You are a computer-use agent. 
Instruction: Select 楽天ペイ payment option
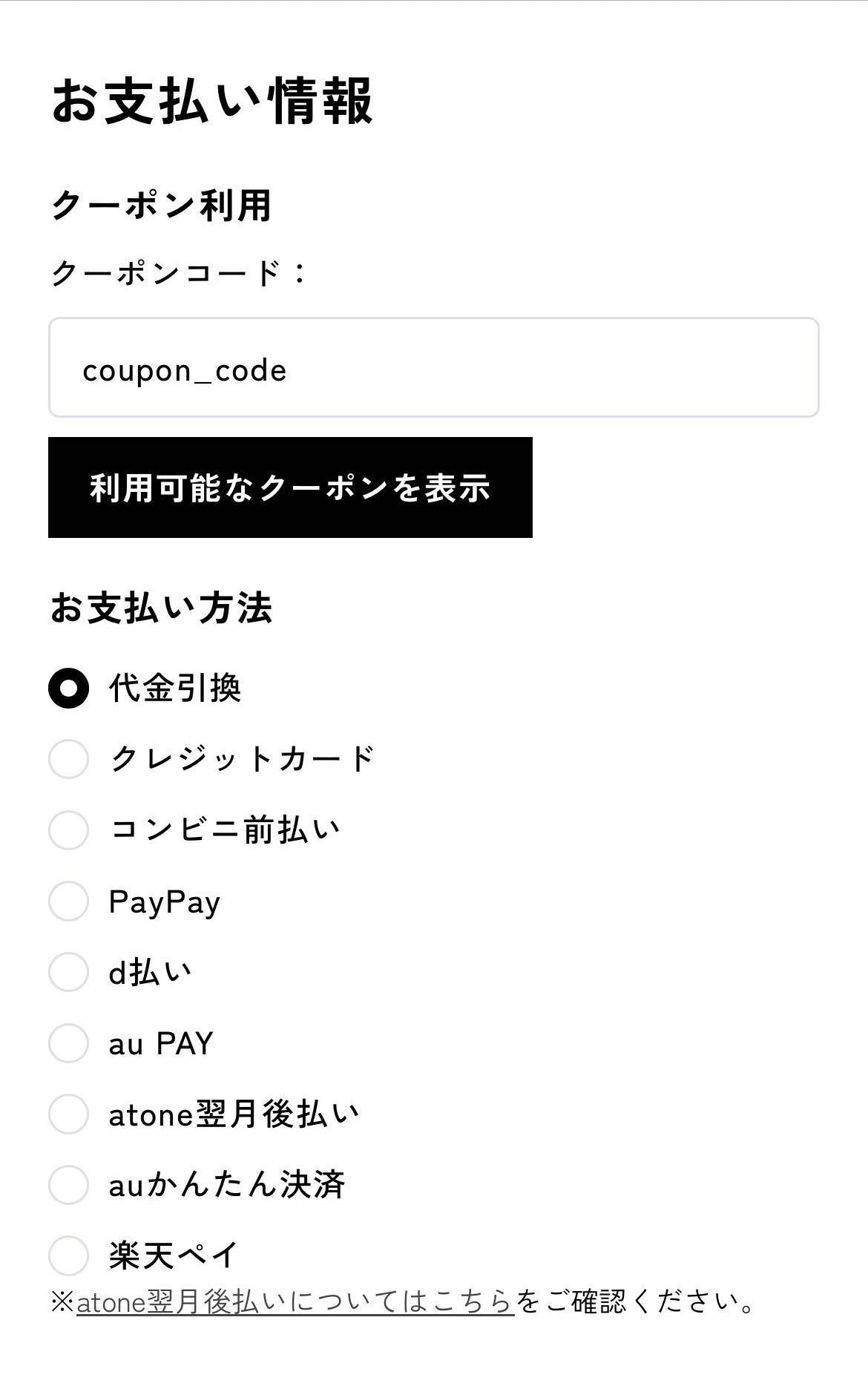coord(69,1255)
